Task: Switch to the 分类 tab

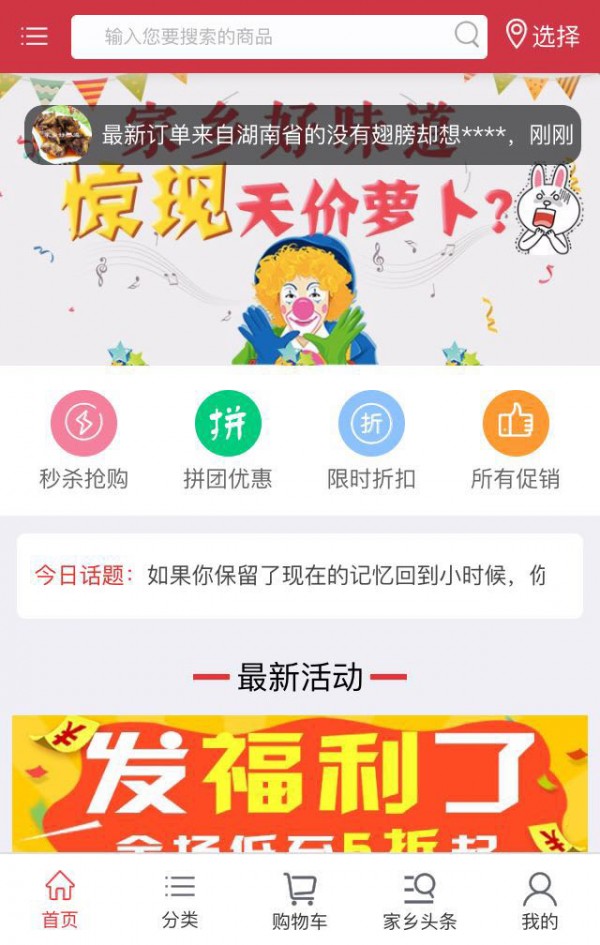Action: point(180,900)
